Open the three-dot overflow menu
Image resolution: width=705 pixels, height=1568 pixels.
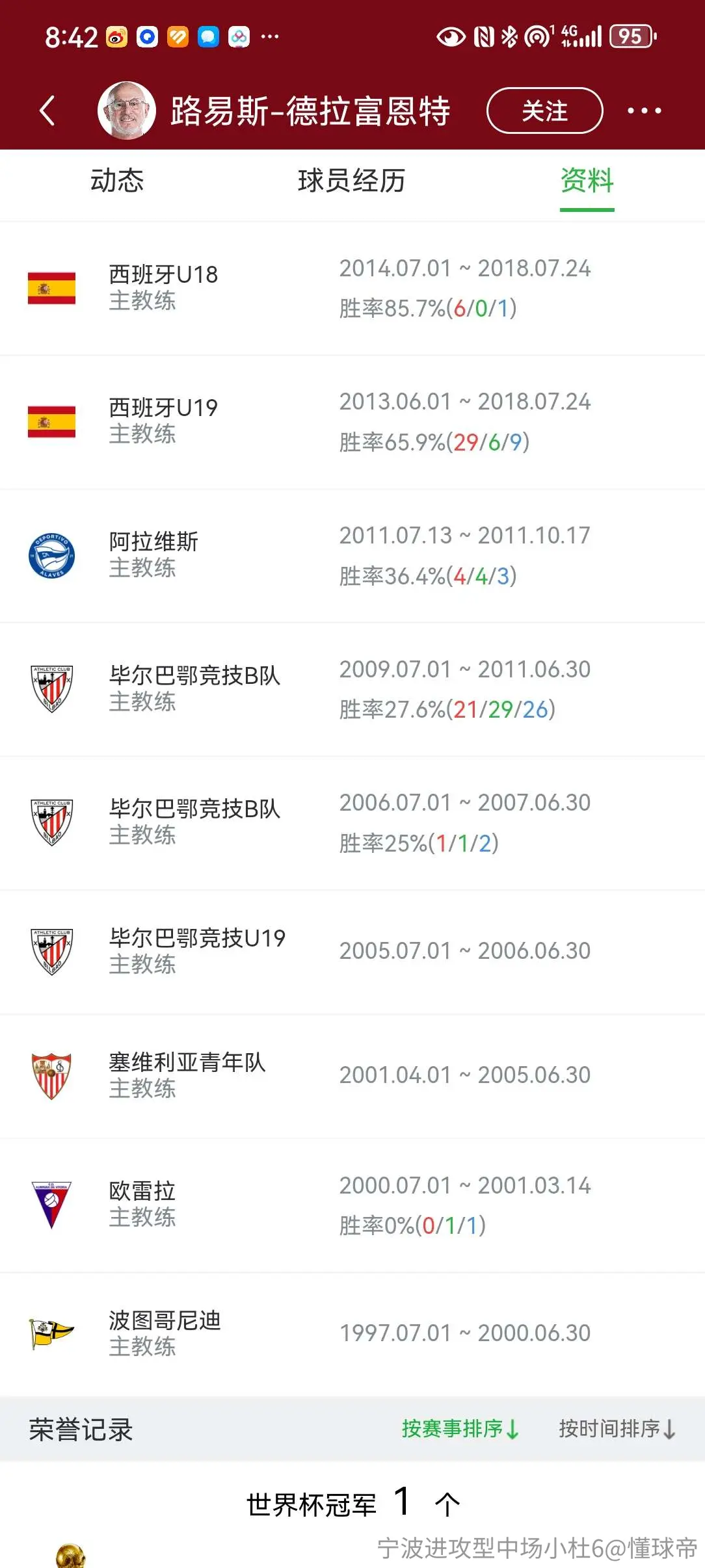(x=644, y=111)
